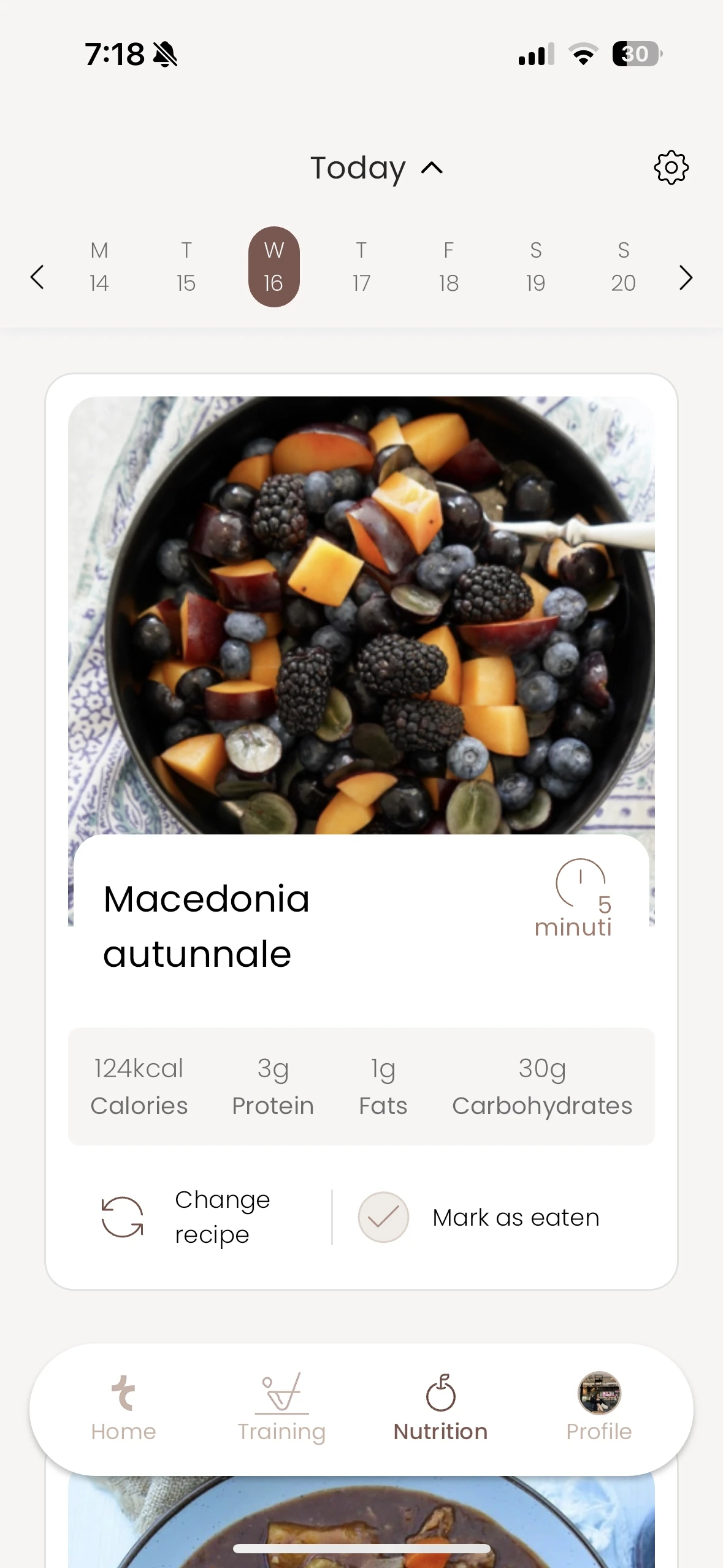
Task: Switch to the Profile tab
Action: tap(599, 1408)
